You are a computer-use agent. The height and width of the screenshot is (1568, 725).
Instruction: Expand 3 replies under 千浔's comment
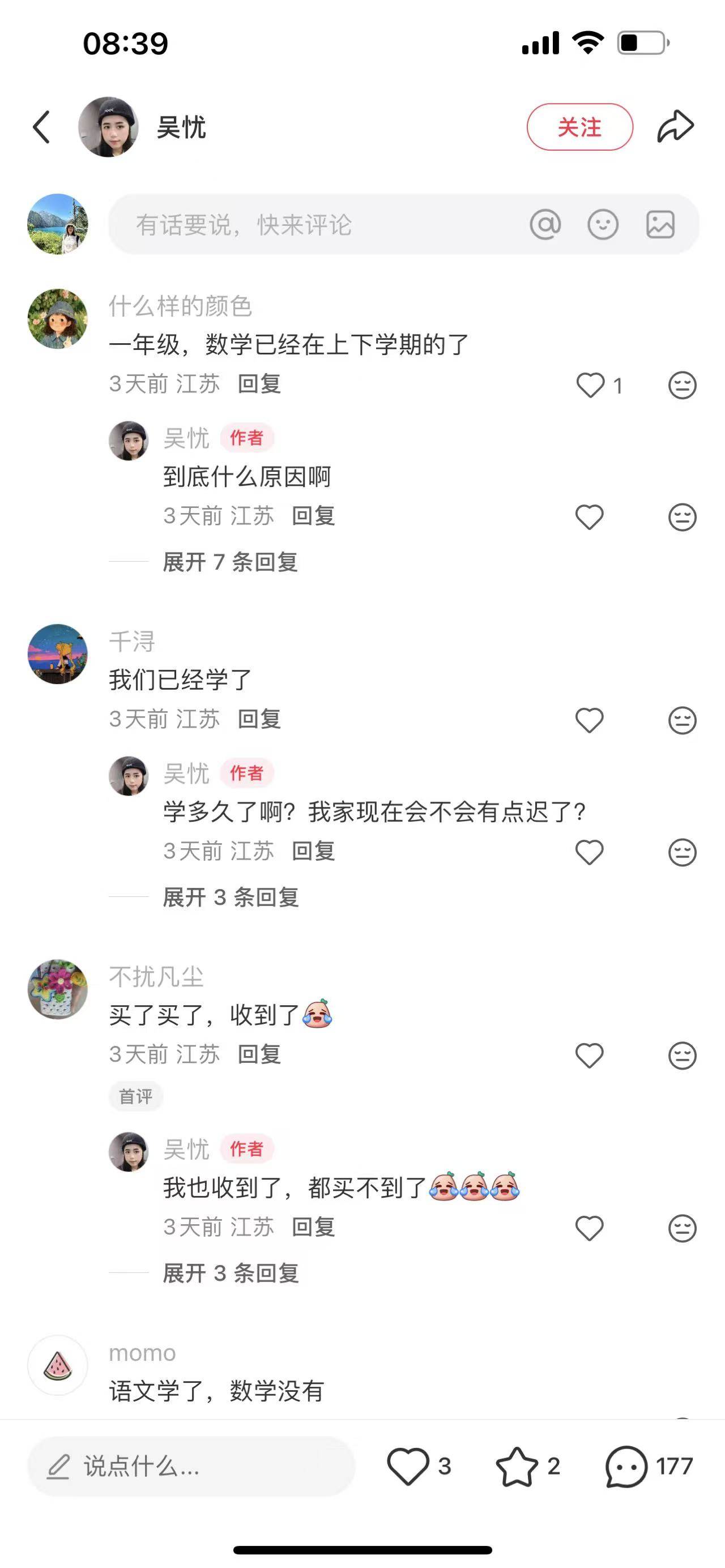click(230, 896)
